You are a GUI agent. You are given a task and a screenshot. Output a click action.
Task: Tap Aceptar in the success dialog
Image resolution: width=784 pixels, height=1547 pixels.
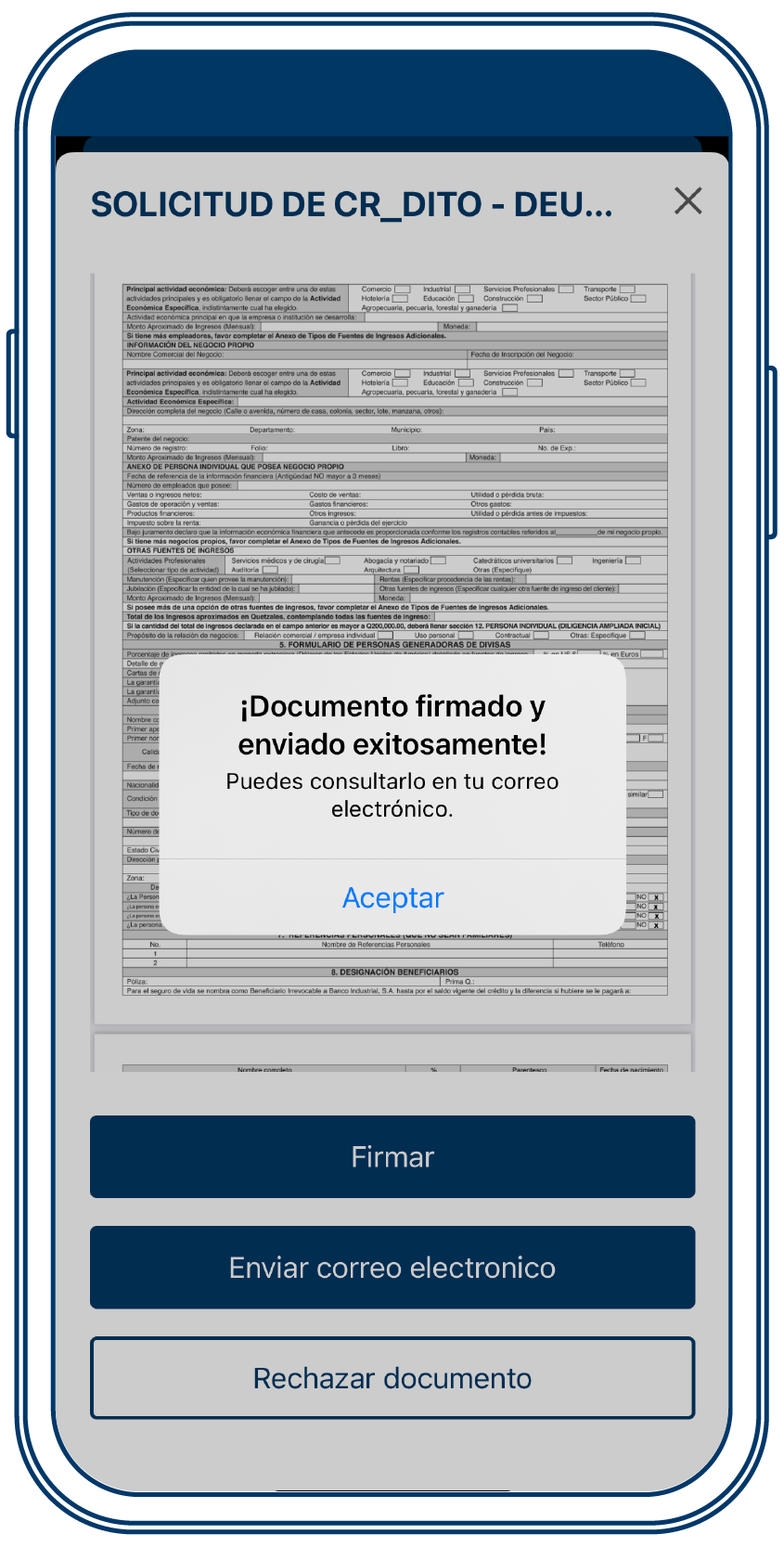[392, 897]
